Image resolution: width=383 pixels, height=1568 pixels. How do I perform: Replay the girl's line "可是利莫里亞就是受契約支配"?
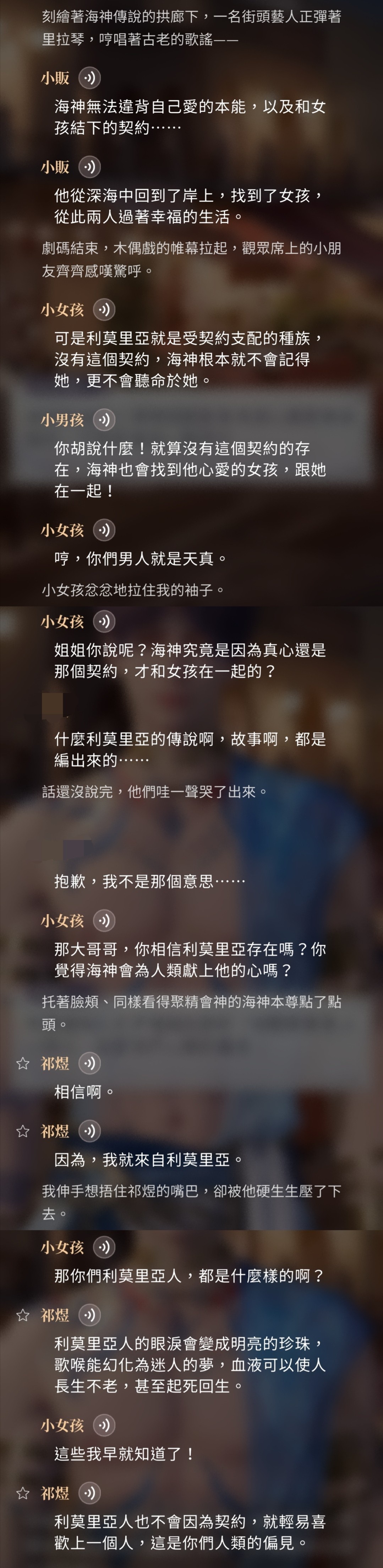point(104,309)
